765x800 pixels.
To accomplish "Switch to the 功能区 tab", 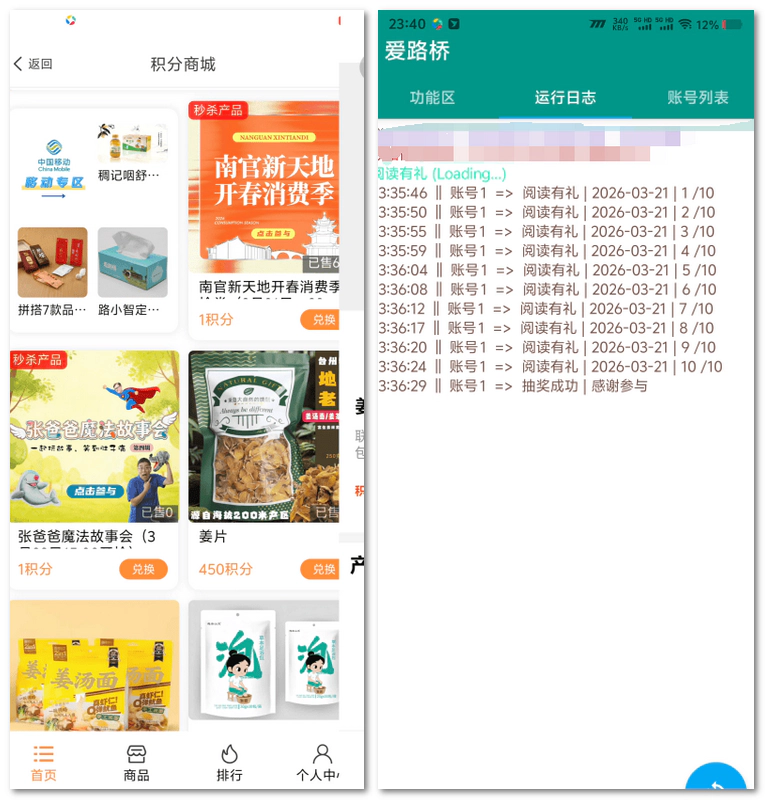I will [432, 97].
